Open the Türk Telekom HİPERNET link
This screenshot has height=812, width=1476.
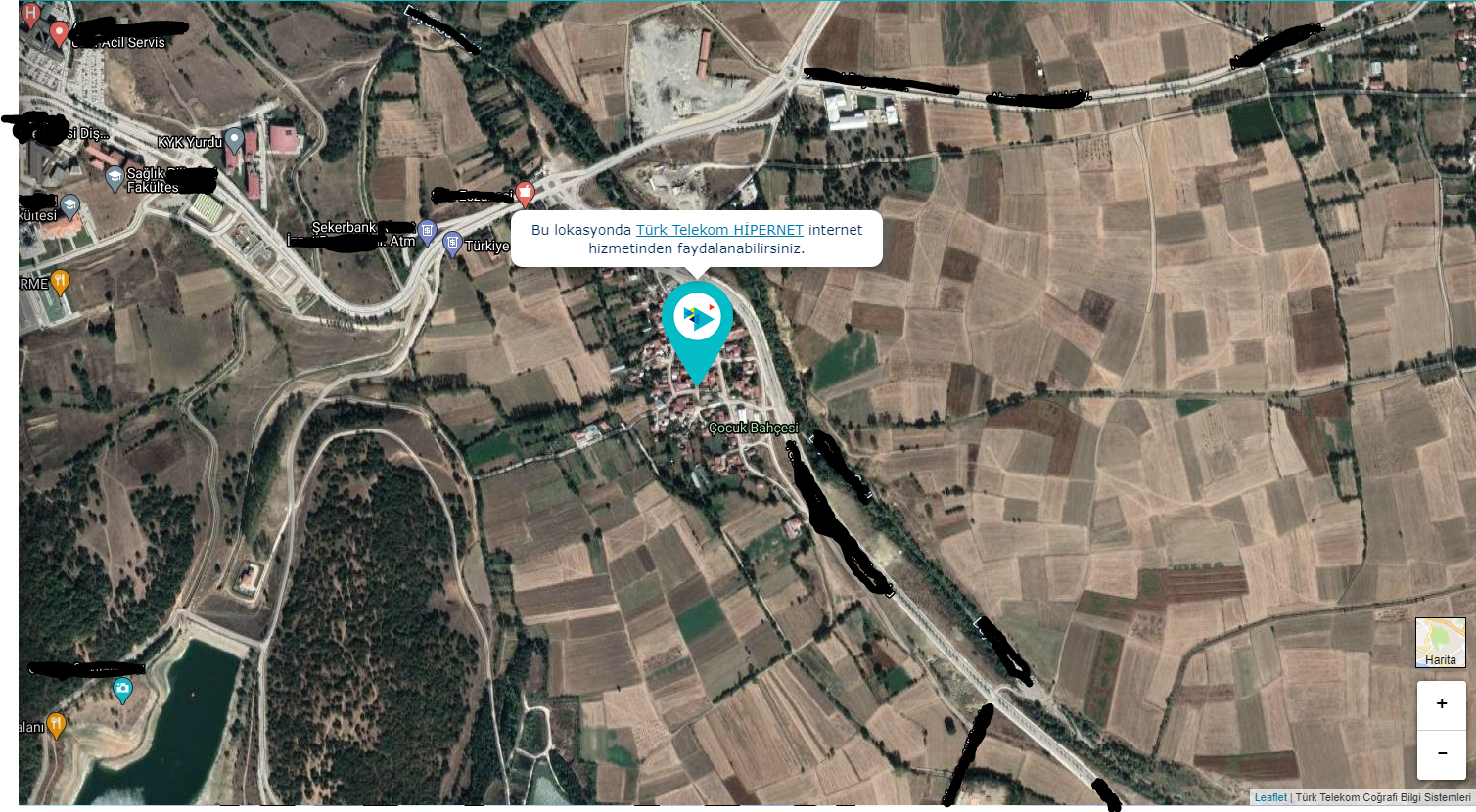719,230
